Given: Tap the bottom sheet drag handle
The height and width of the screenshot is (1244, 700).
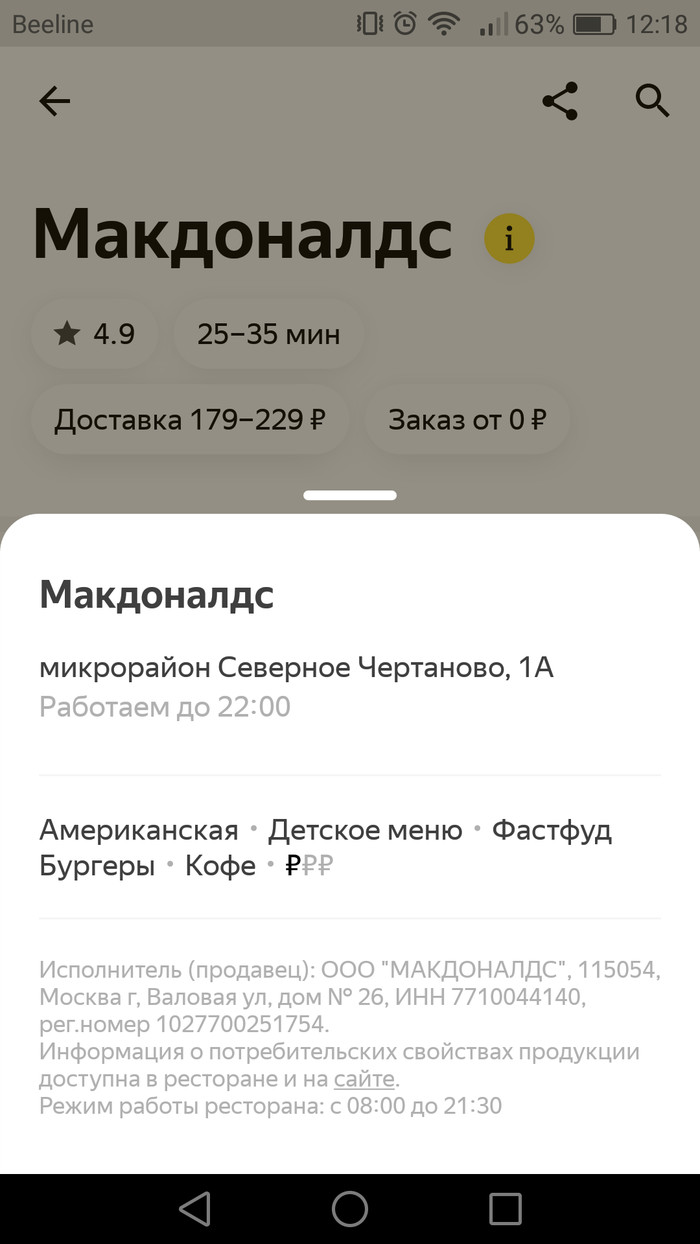Looking at the screenshot, I should (350, 495).
